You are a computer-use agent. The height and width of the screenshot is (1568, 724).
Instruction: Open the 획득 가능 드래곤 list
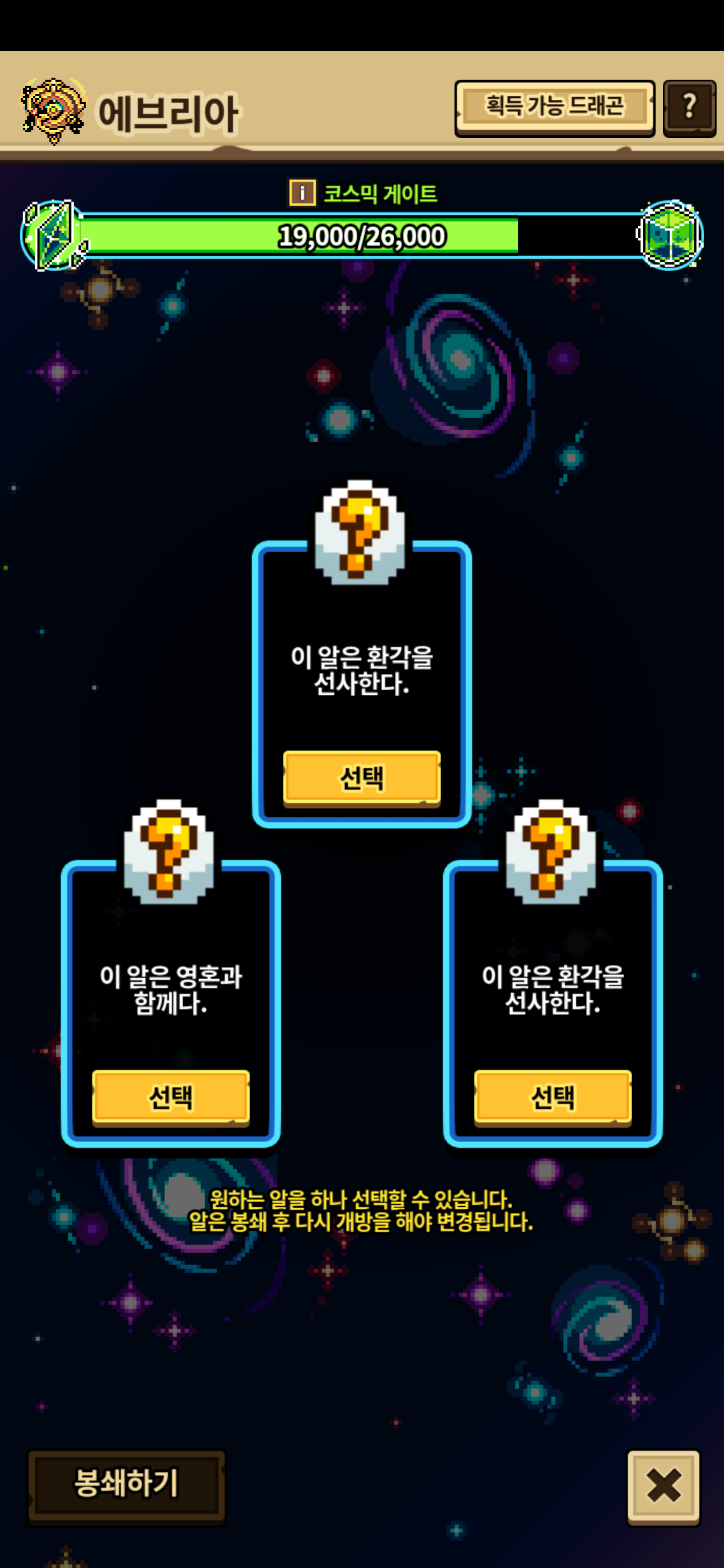tap(554, 107)
